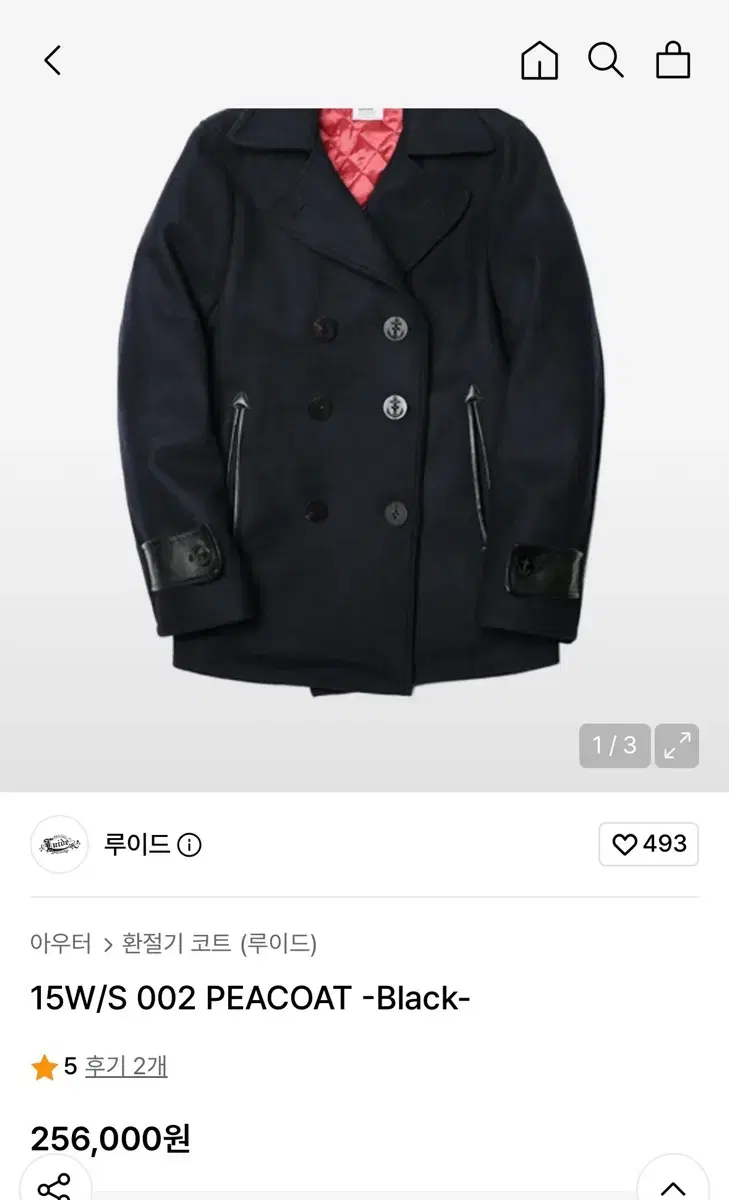The width and height of the screenshot is (729, 1200).
Task: Open search from the magnifier icon
Action: (x=606, y=61)
